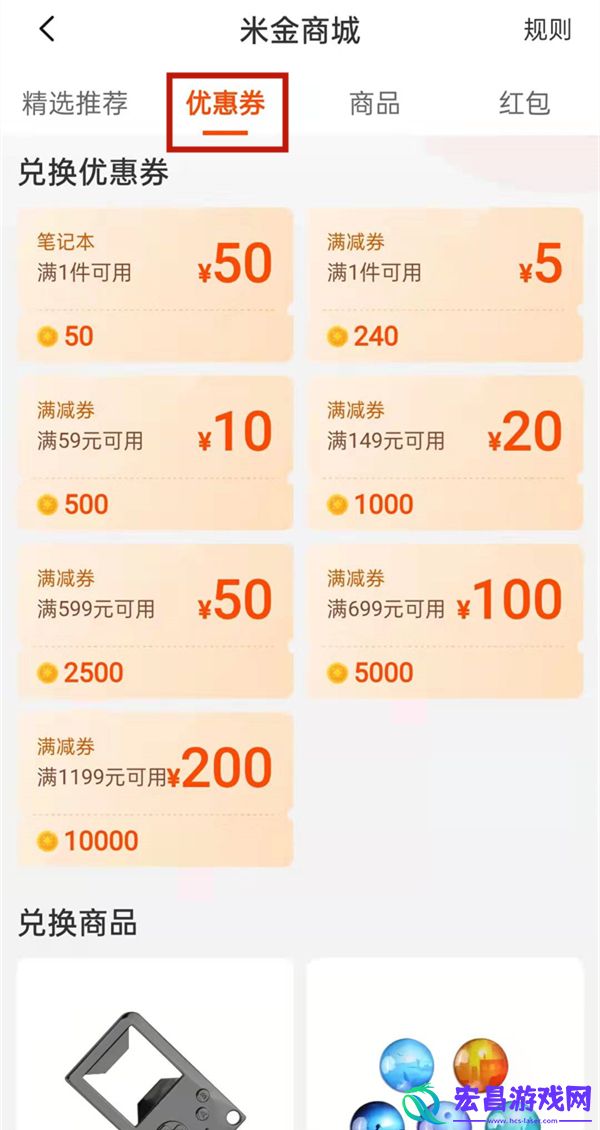Image resolution: width=600 pixels, height=1130 pixels.
Task: Open the ¥50 满599元可用 coupon
Action: [155, 621]
